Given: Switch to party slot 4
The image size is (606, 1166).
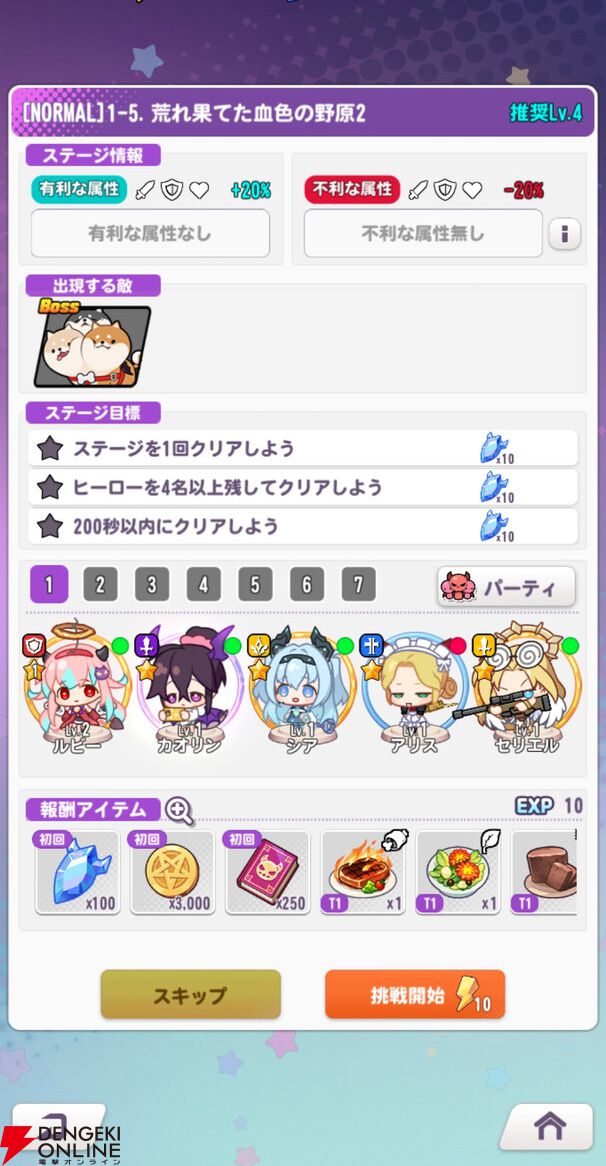Looking at the screenshot, I should pos(203,584).
